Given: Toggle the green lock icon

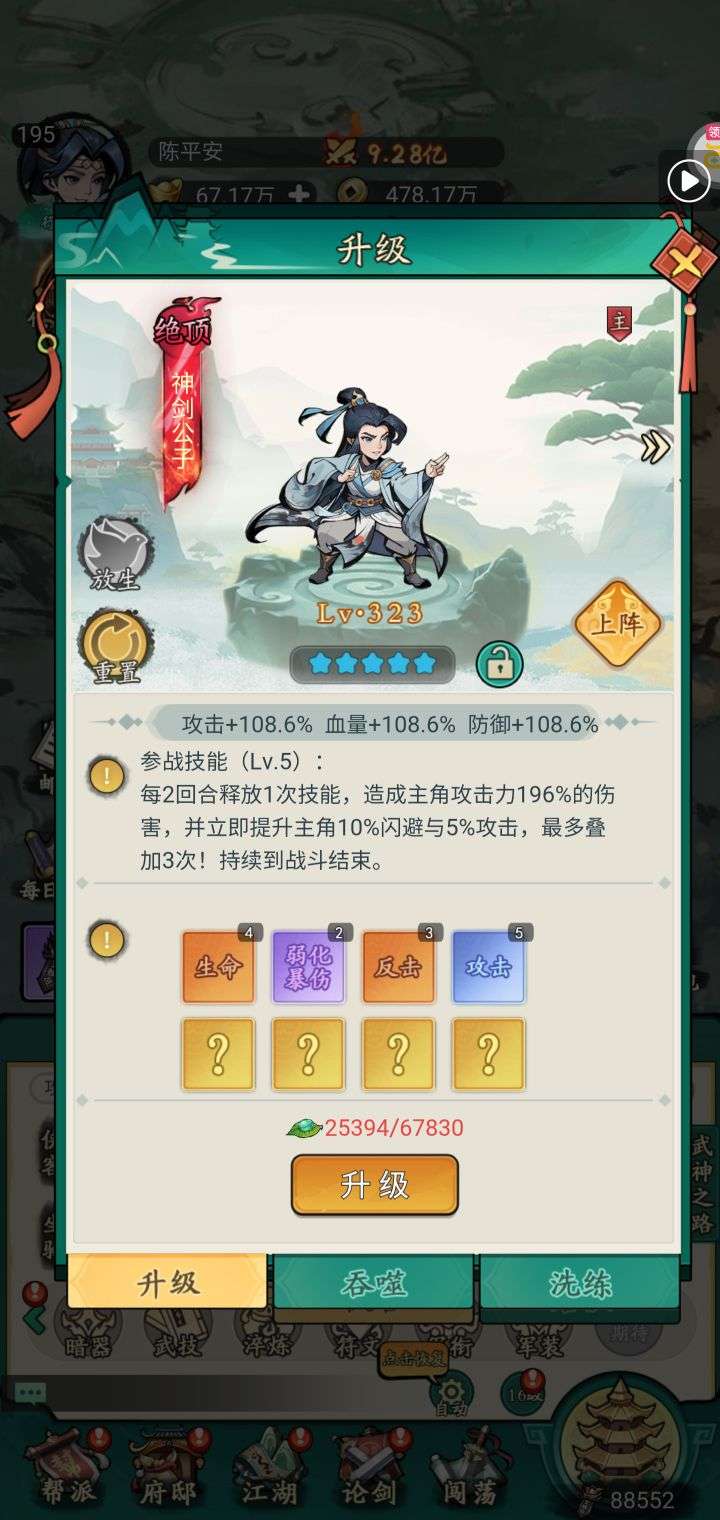Looking at the screenshot, I should click(x=499, y=663).
